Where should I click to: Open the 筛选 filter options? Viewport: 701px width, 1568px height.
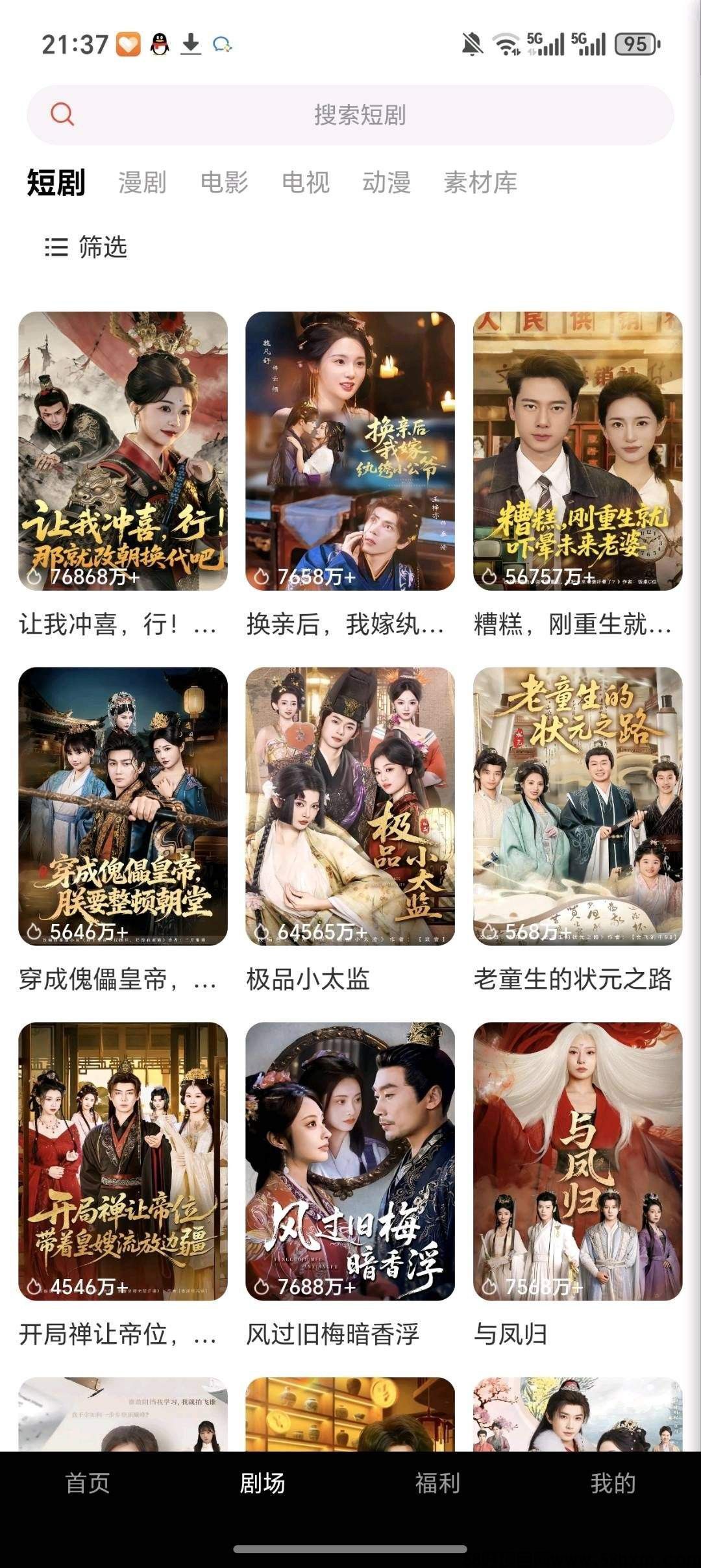click(86, 247)
